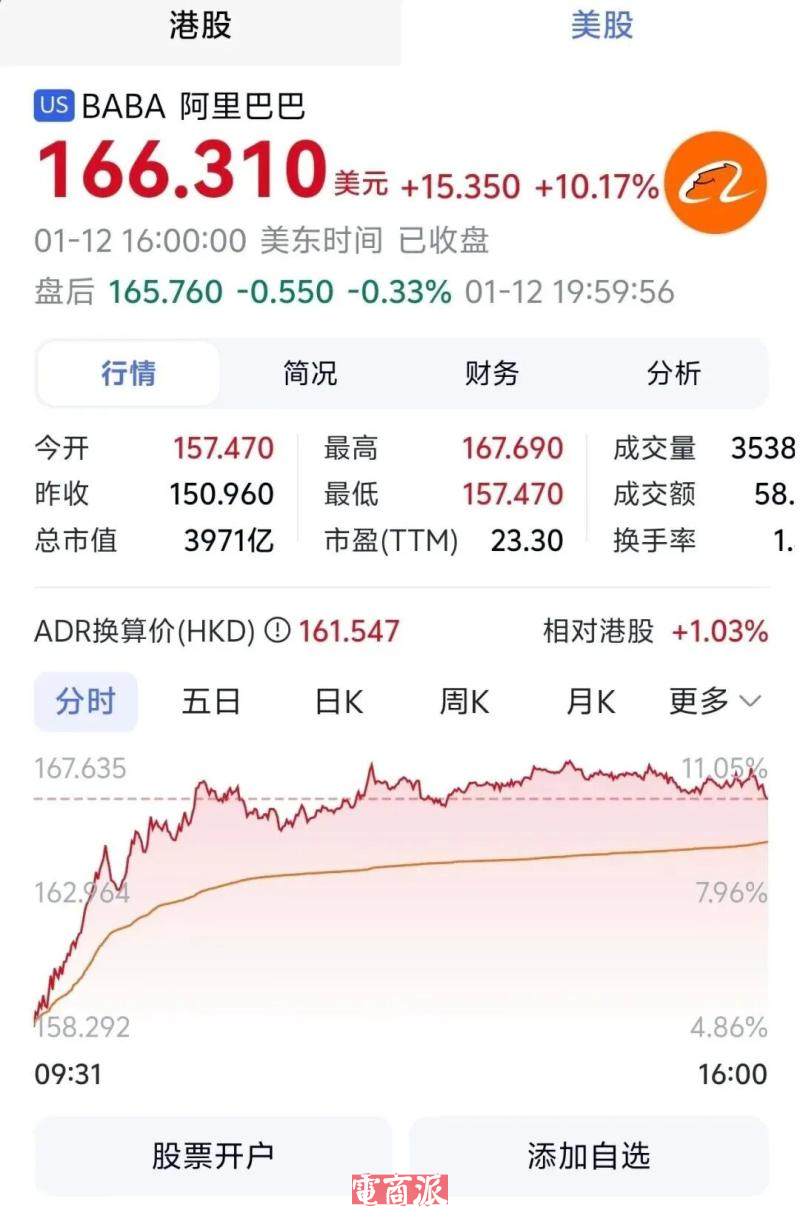The width and height of the screenshot is (800, 1227).
Task: Select the 行情 tab
Action: click(x=128, y=374)
